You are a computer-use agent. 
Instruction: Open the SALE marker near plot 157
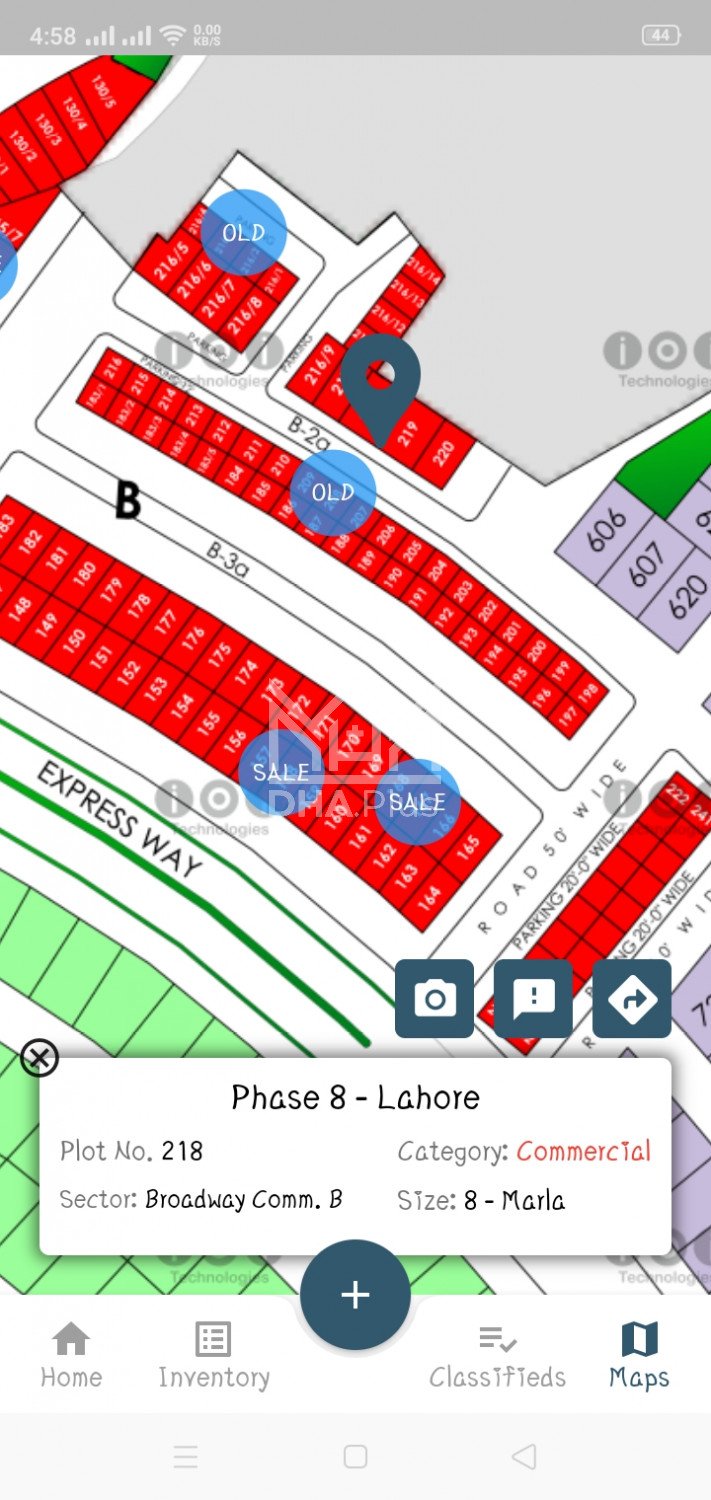pyautogui.click(x=280, y=771)
